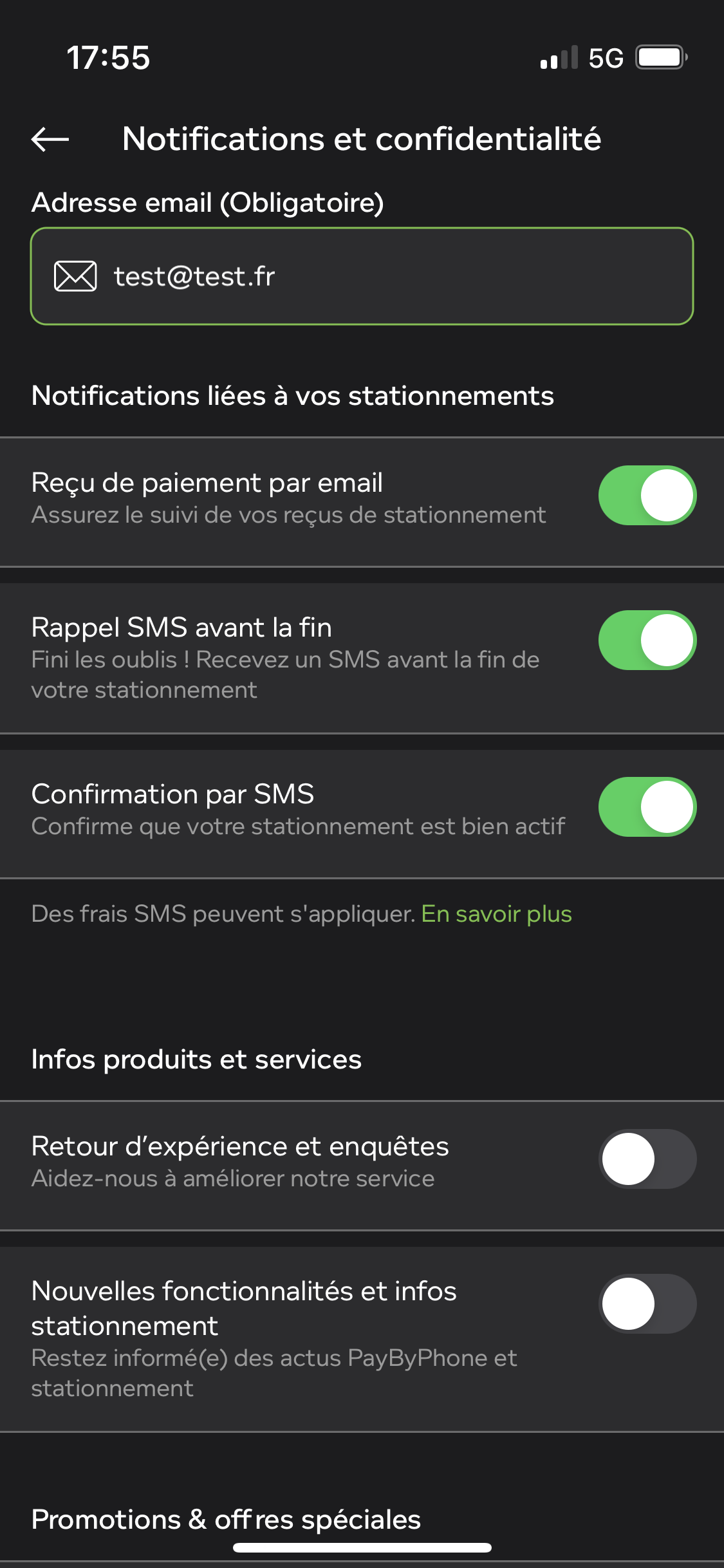The width and height of the screenshot is (724, 1568).
Task: Disable Reçu de paiement par email
Action: (647, 496)
